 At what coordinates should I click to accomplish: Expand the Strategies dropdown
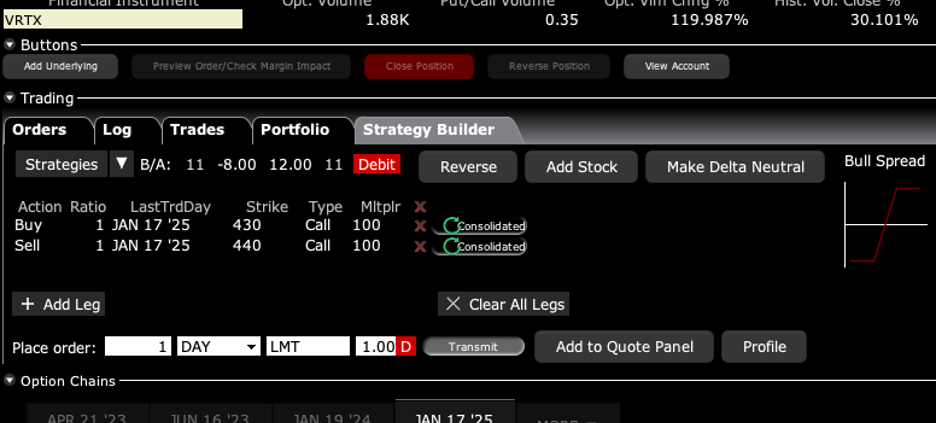pos(122,165)
